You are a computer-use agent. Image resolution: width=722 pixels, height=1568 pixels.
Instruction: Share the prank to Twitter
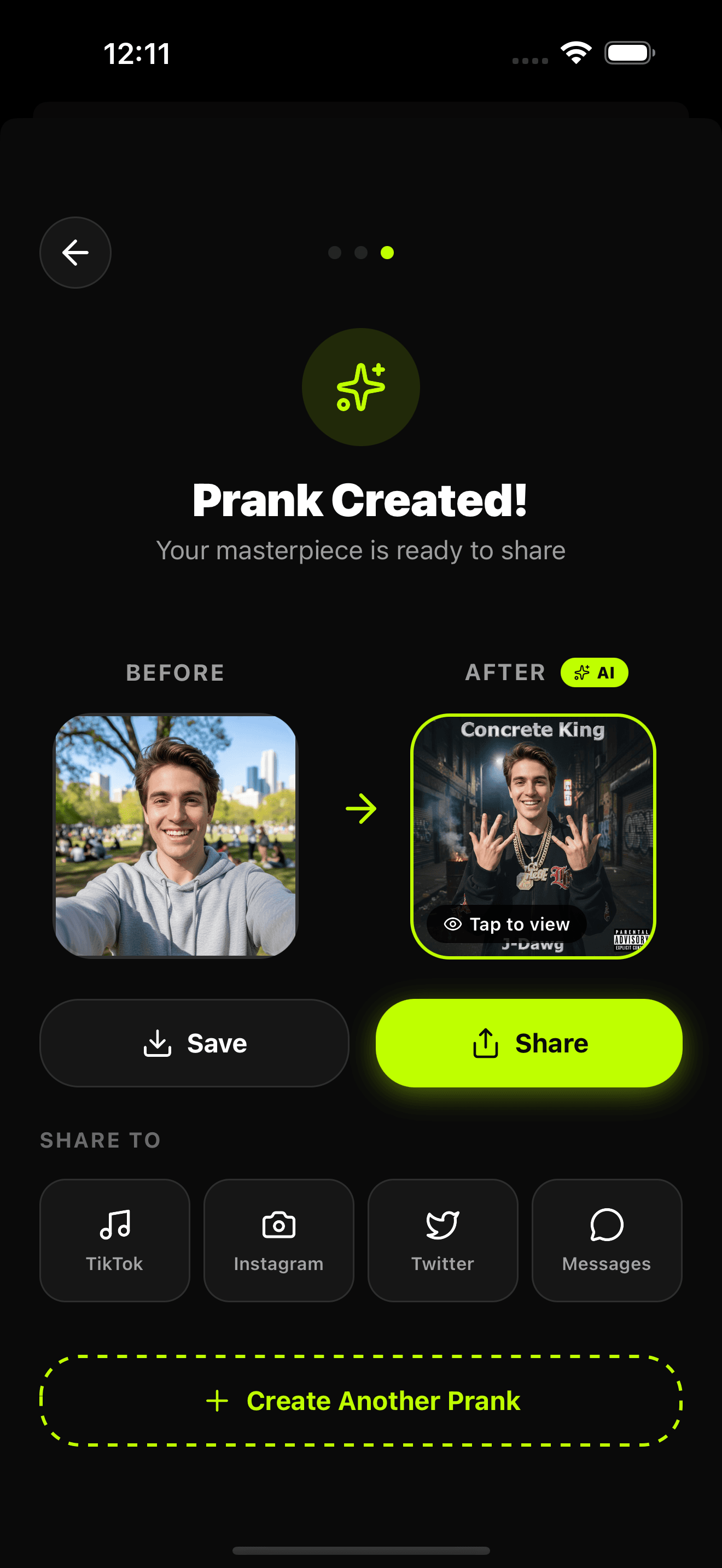pos(442,1225)
